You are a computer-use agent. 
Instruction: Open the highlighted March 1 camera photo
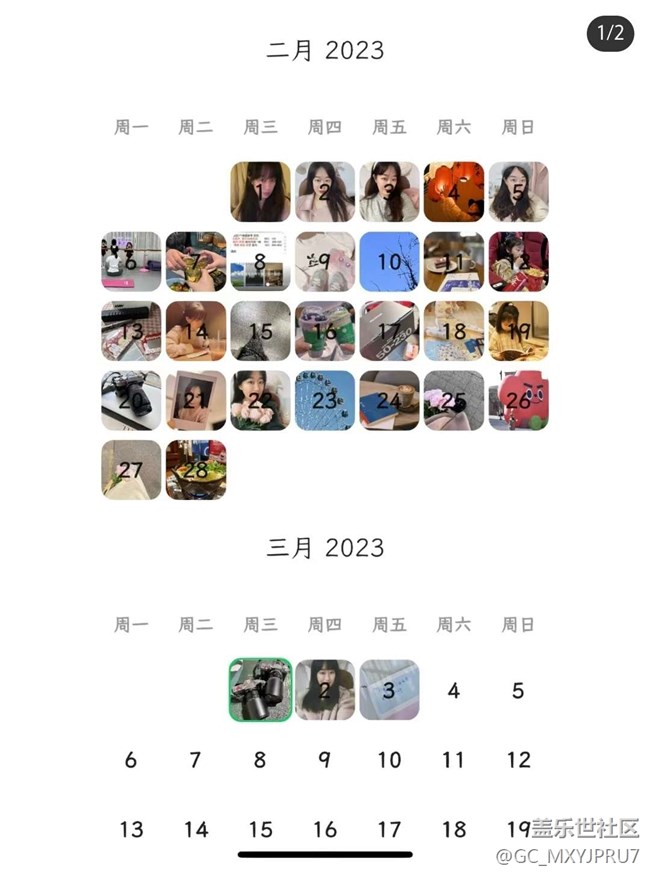pos(260,690)
